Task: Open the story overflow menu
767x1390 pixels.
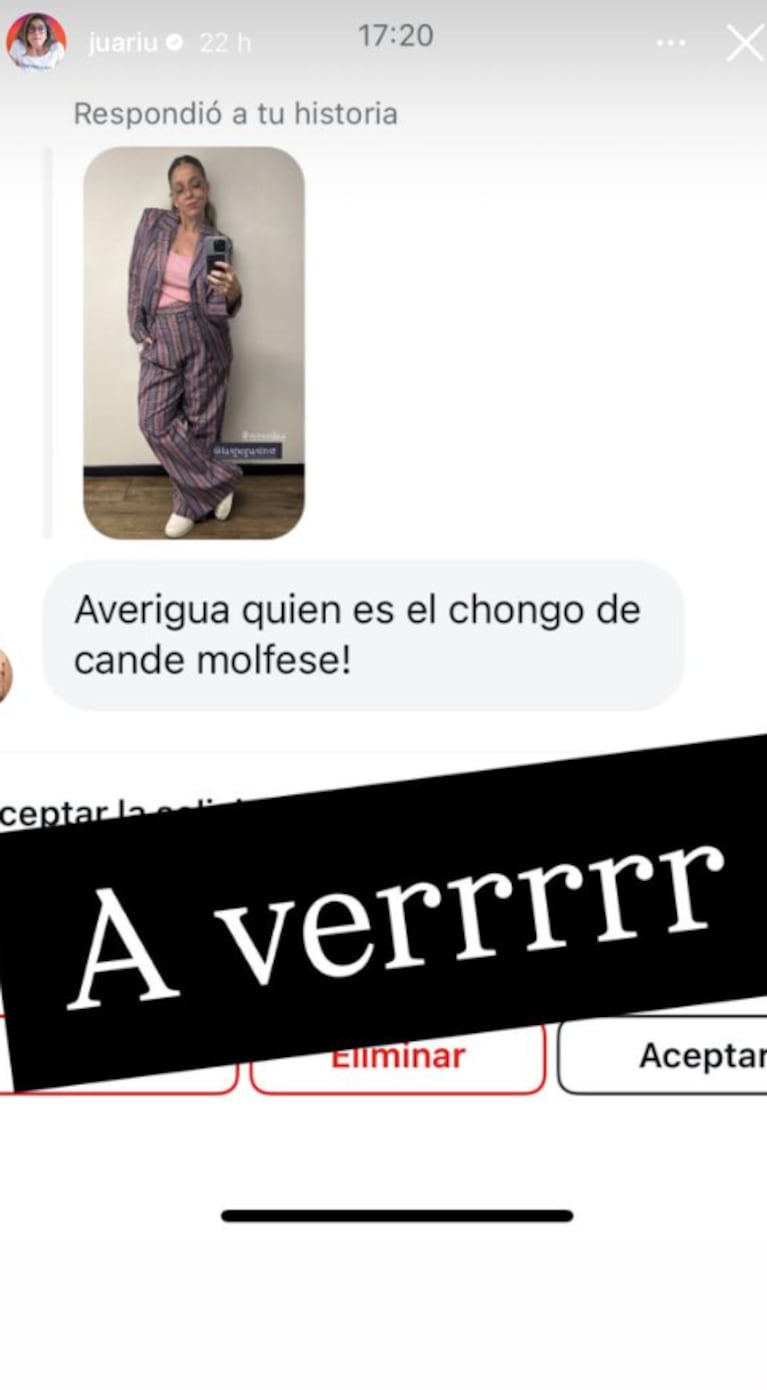Action: coord(671,43)
